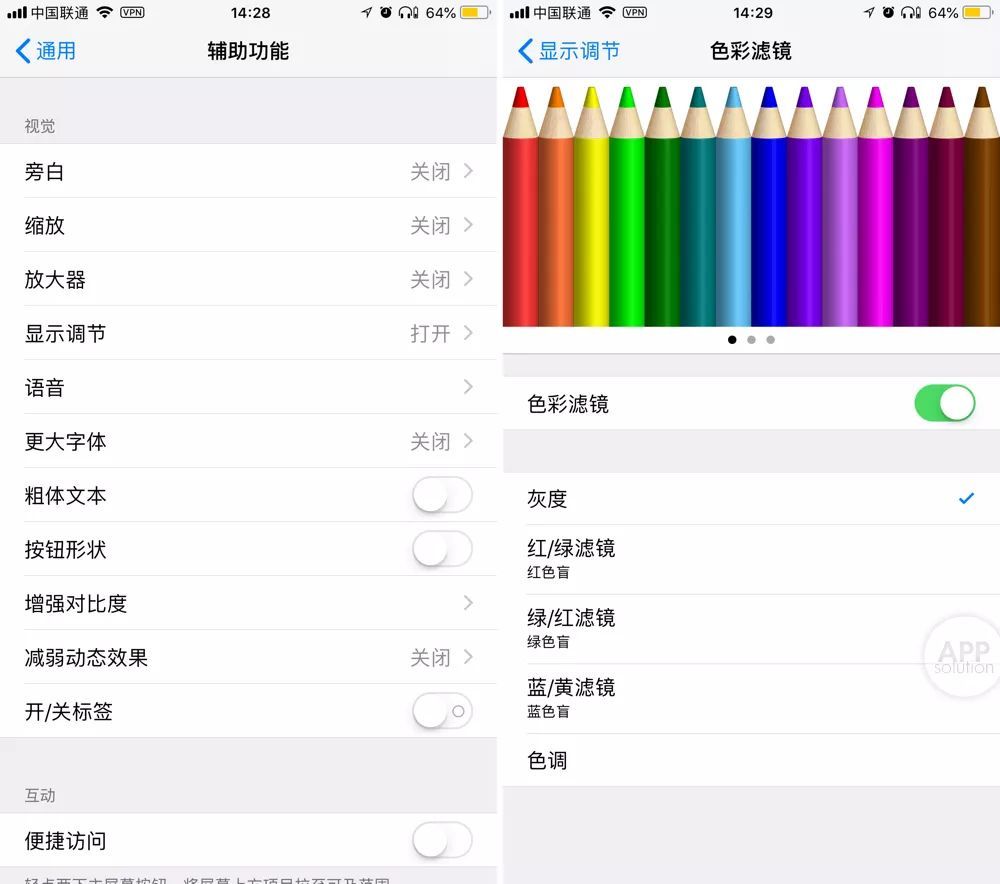Go back to 显示调节

coord(568,51)
